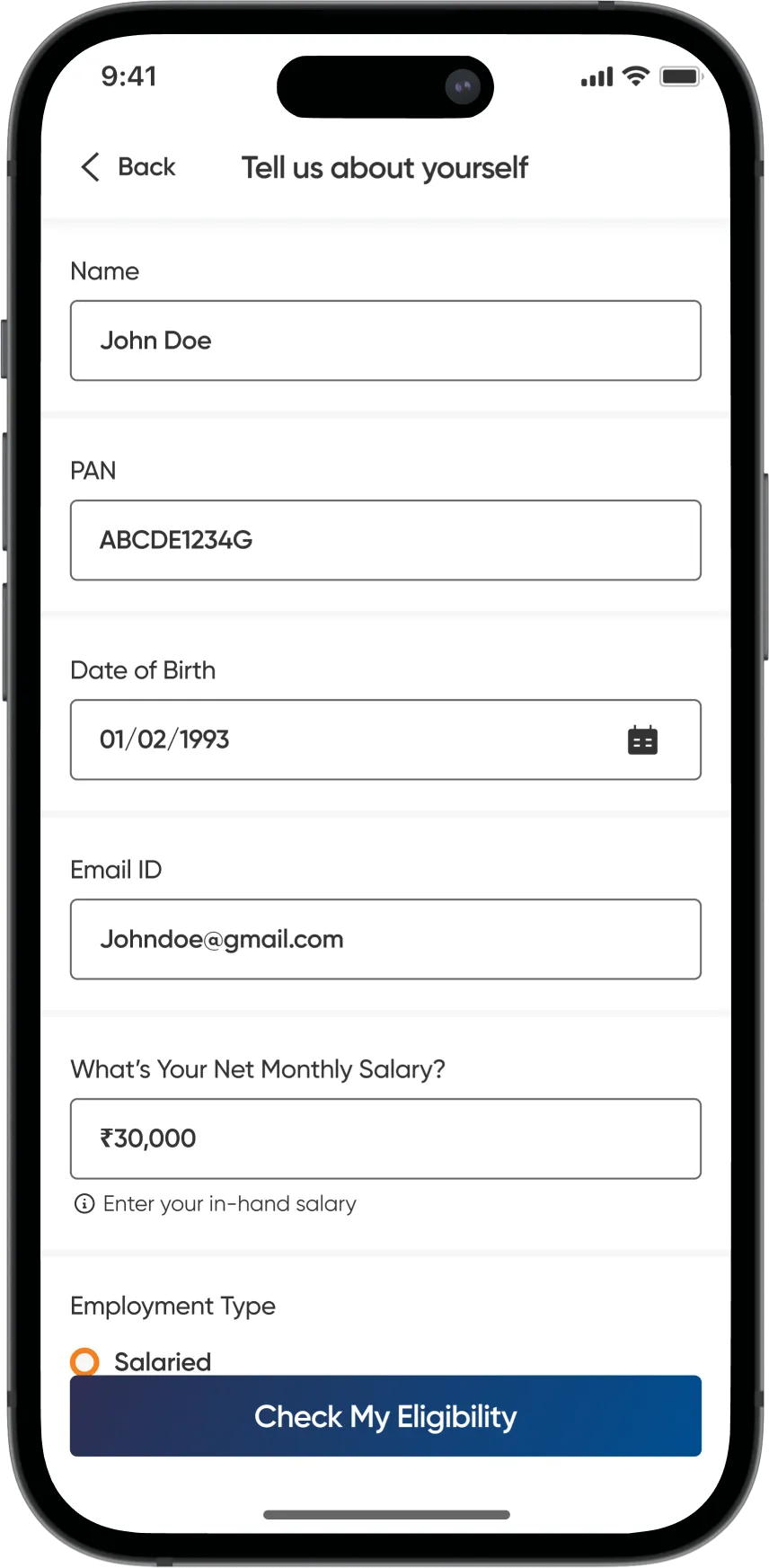
Task: Tap Check My Eligibility
Action: pyautogui.click(x=384, y=1417)
